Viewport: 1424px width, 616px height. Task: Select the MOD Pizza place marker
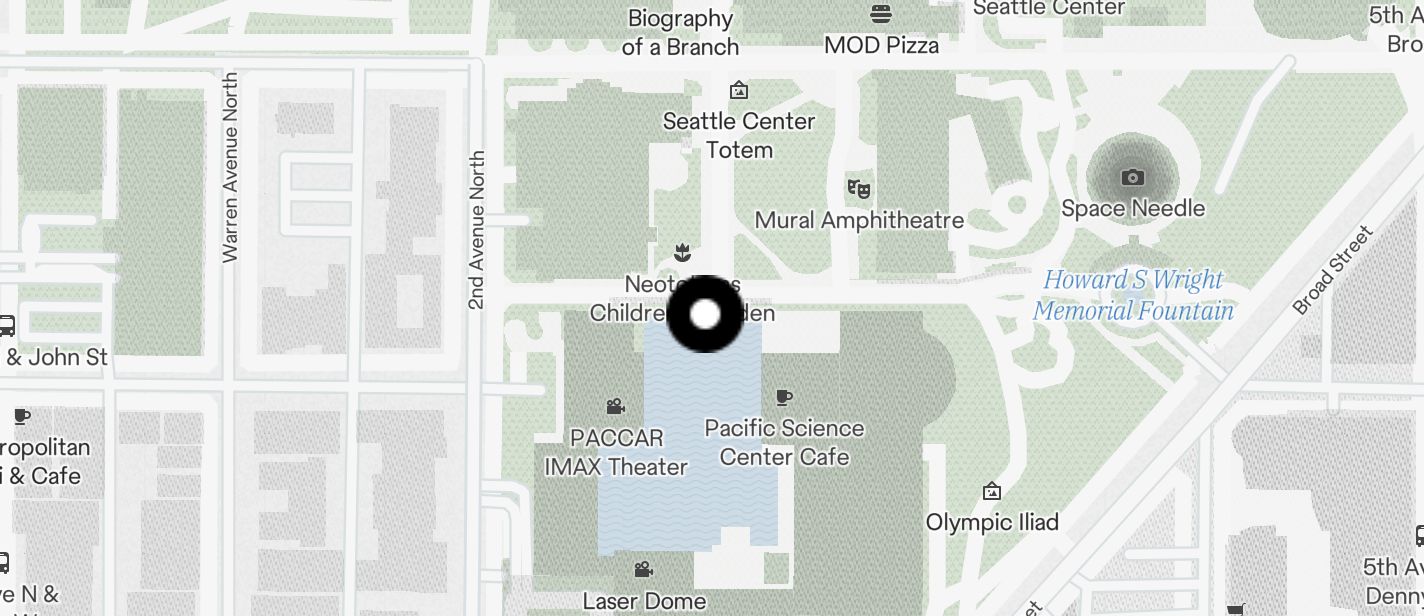coord(881,14)
